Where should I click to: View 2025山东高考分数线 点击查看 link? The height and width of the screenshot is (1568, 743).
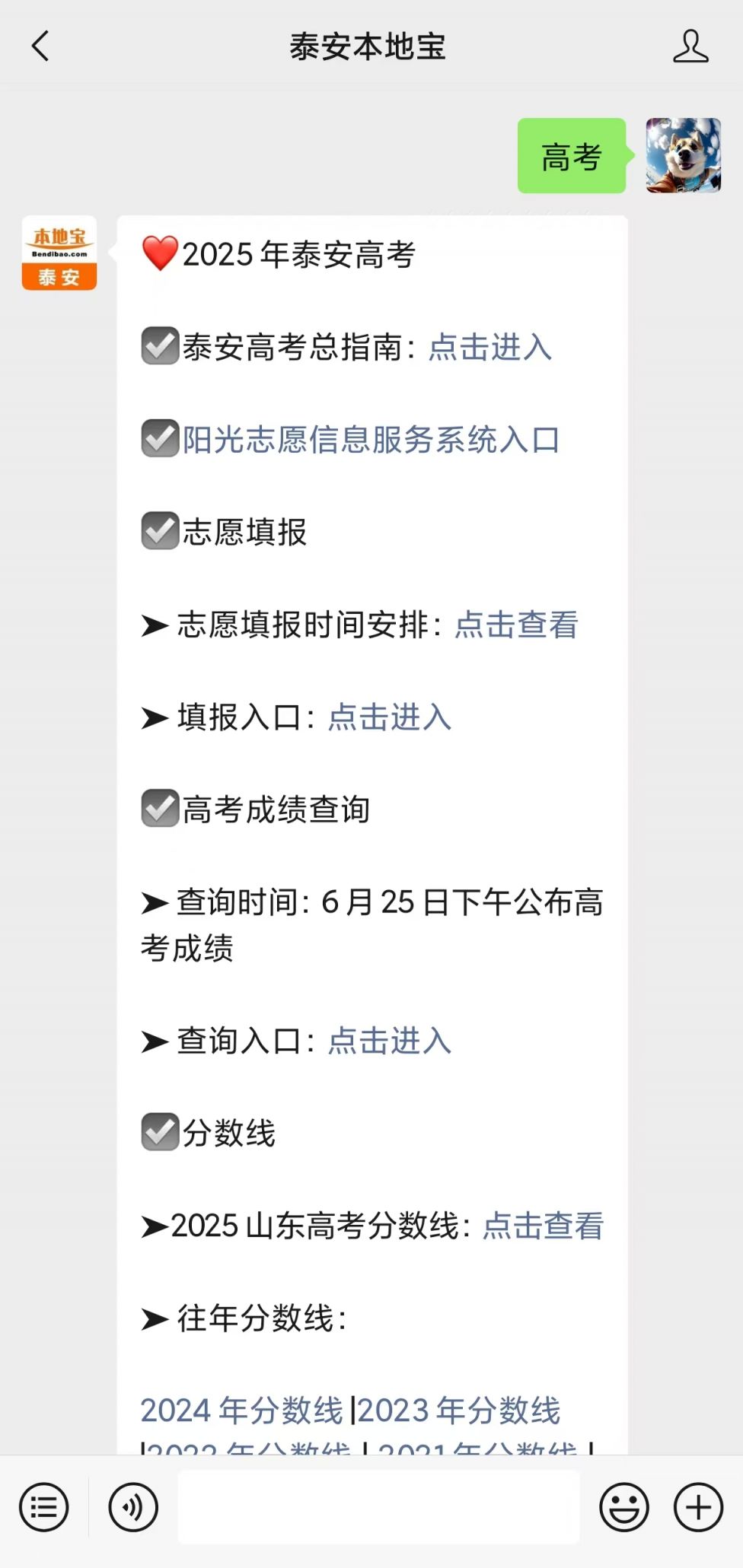point(544,1226)
